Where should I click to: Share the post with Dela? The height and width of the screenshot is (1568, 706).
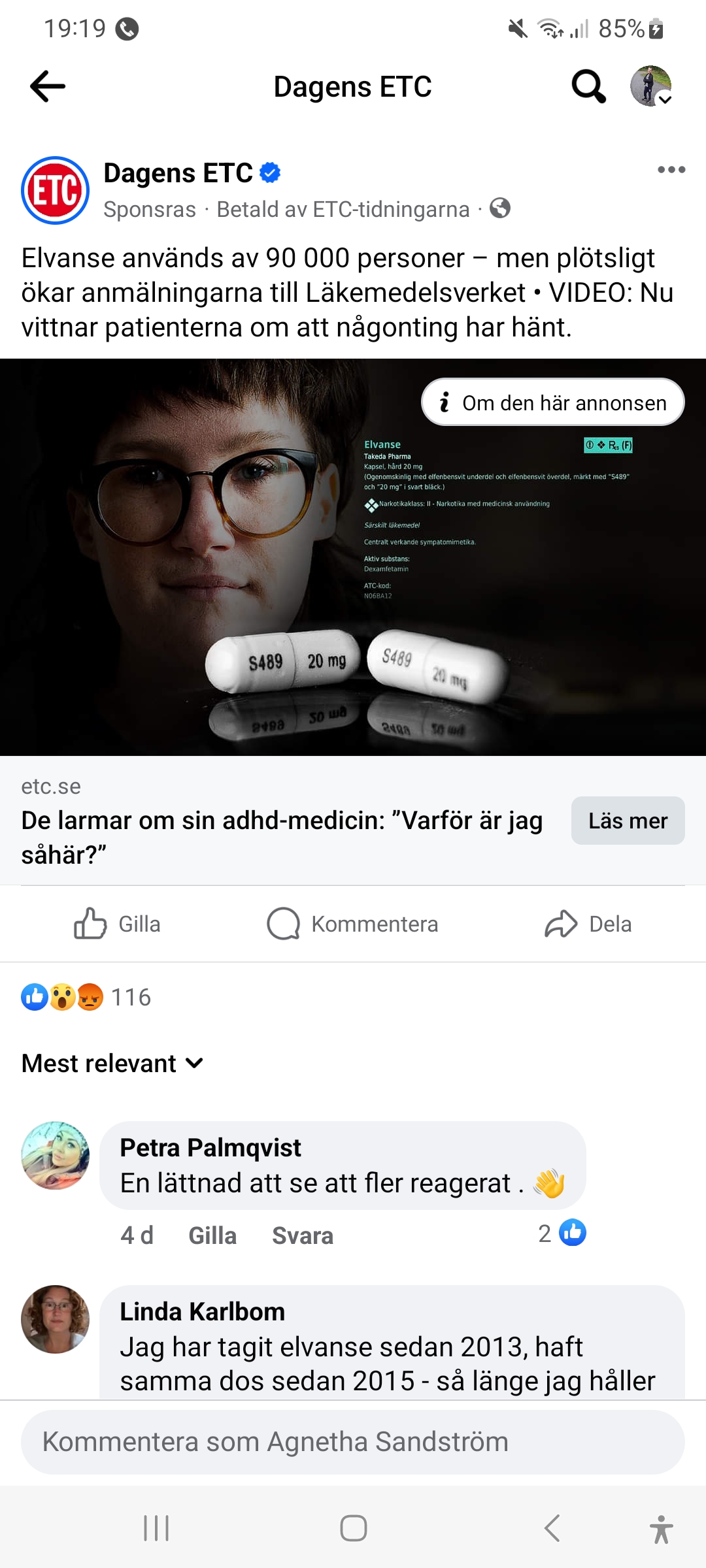coord(588,924)
